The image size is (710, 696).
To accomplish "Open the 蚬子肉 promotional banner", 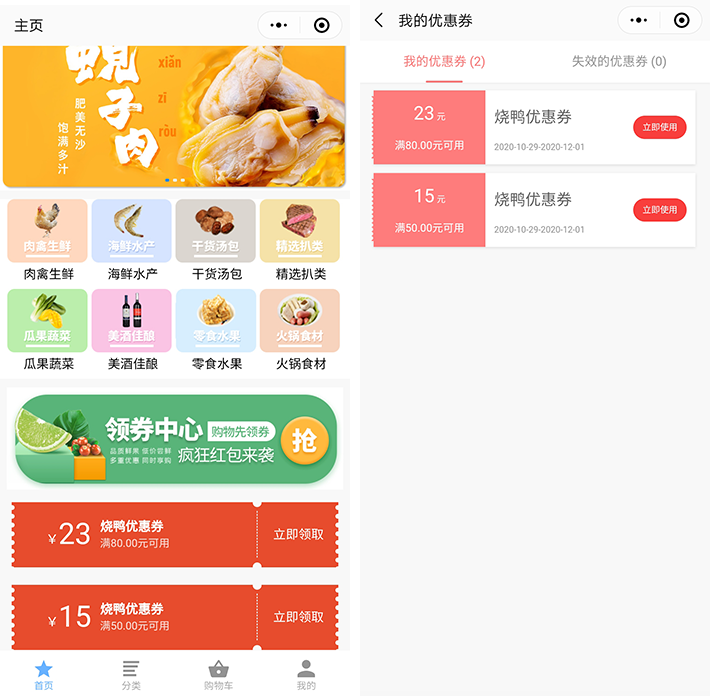I will (x=175, y=115).
